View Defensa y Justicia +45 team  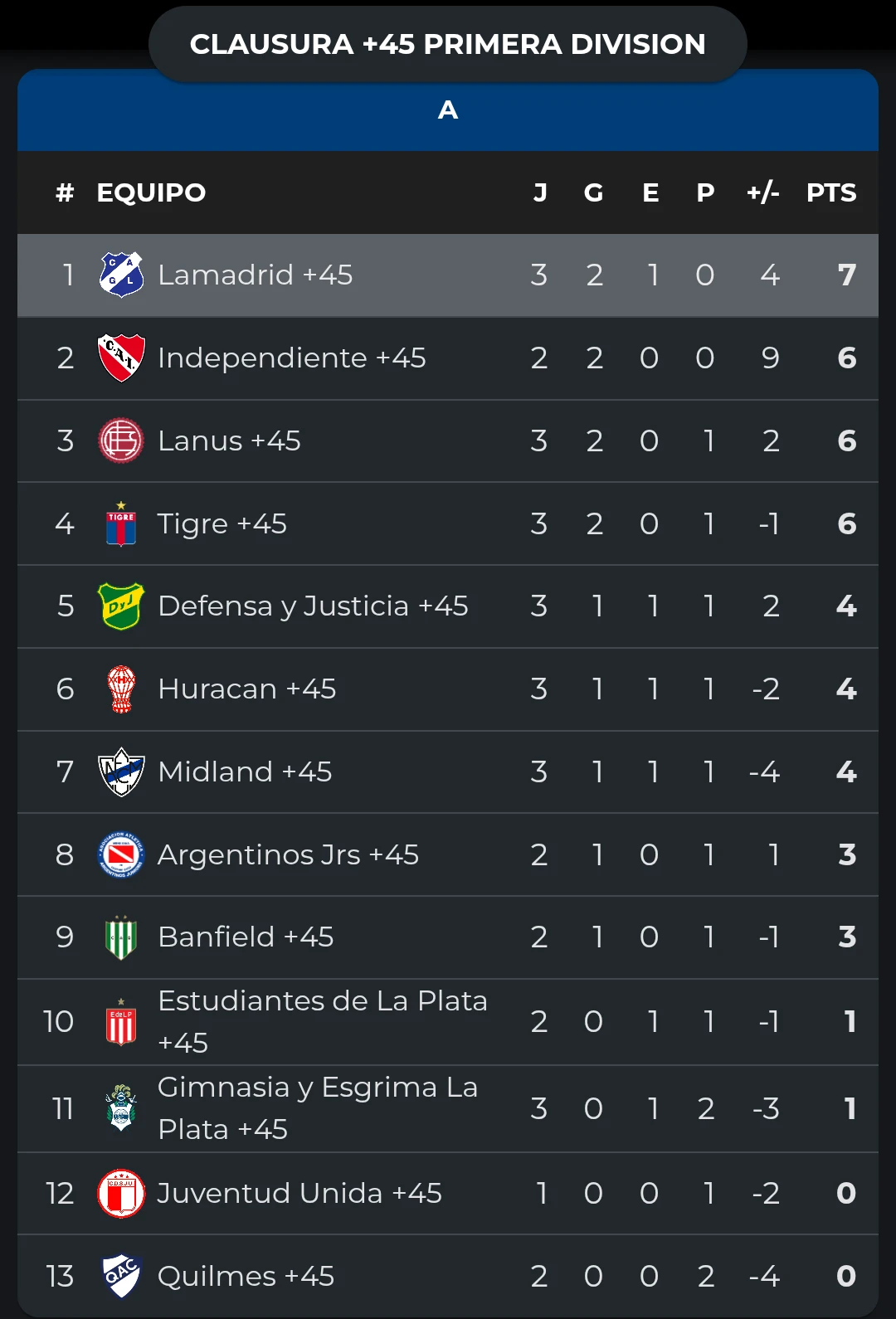click(448, 606)
